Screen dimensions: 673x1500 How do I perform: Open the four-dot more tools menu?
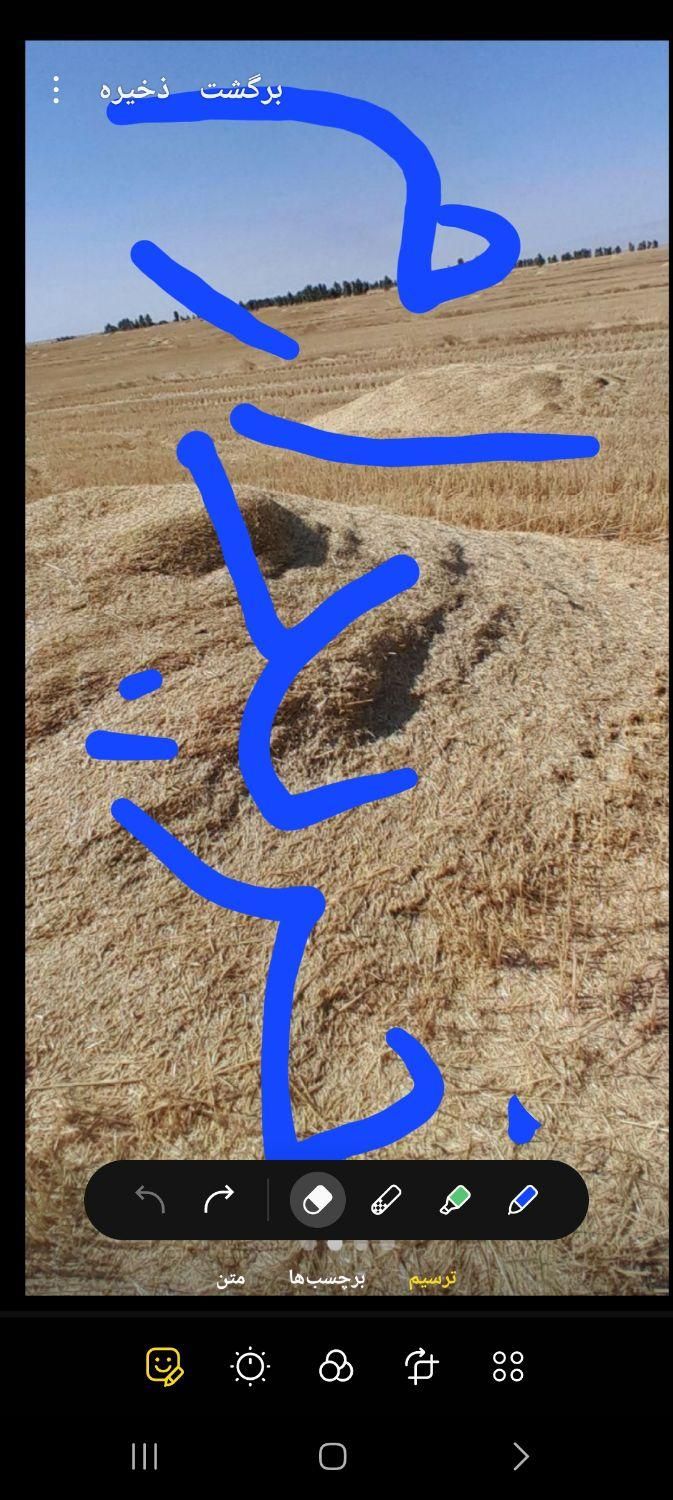click(508, 1366)
